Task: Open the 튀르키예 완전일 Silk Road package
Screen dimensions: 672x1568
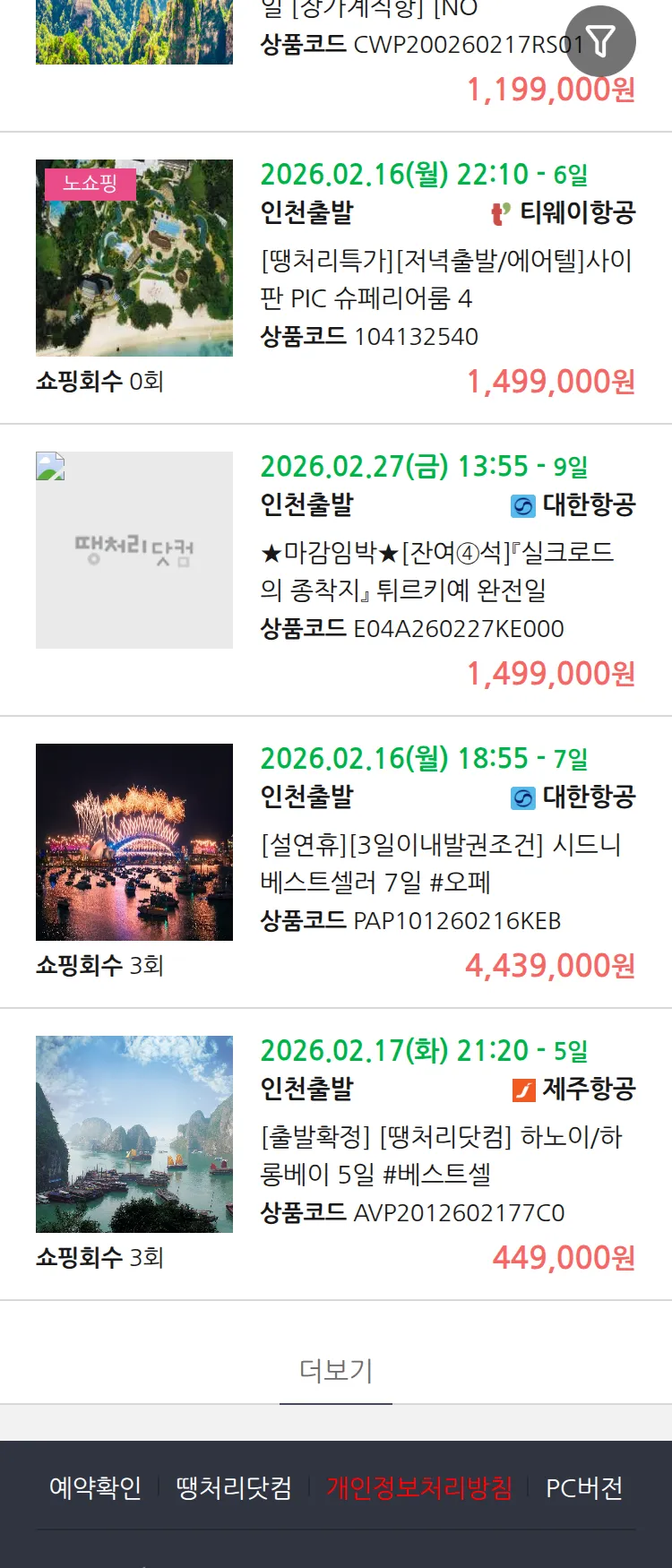Action: 437,571
